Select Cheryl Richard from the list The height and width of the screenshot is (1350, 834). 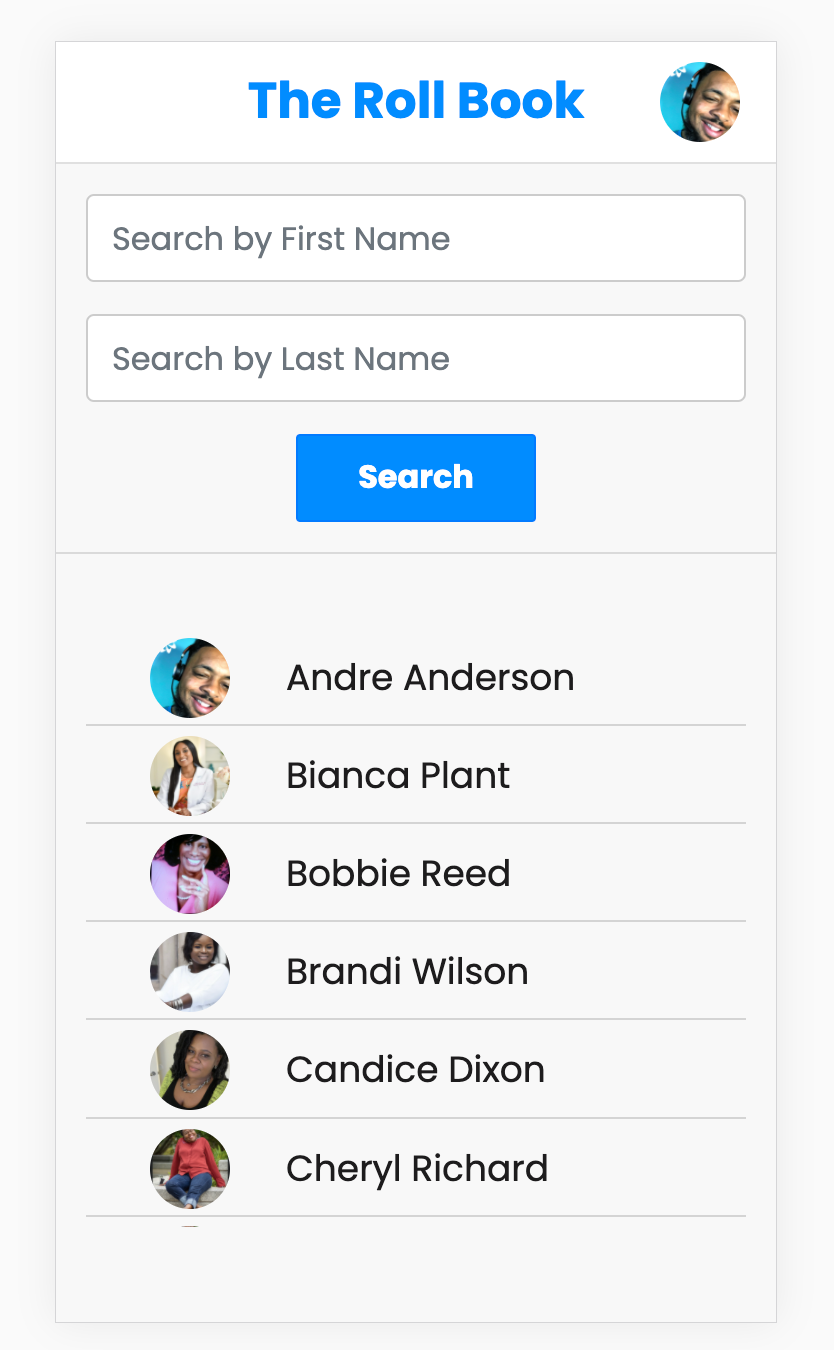(x=416, y=1168)
